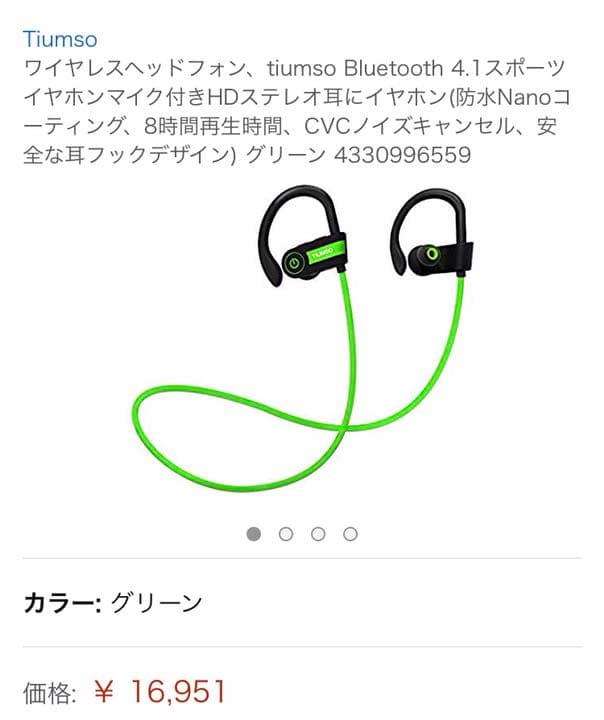This screenshot has width=604, height=720.
Task: Open the Tiumso brand link
Action: [x=60, y=39]
